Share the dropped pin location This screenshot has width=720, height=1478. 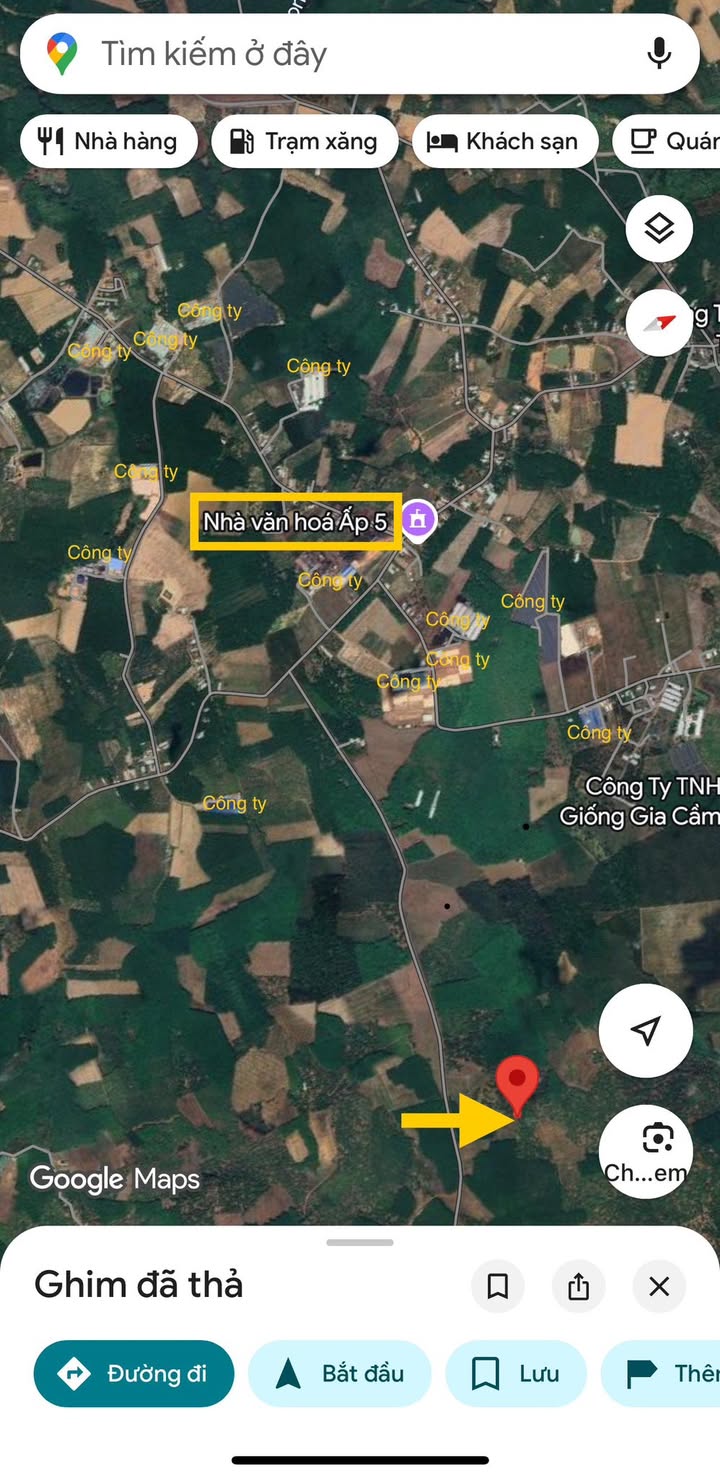point(578,1286)
